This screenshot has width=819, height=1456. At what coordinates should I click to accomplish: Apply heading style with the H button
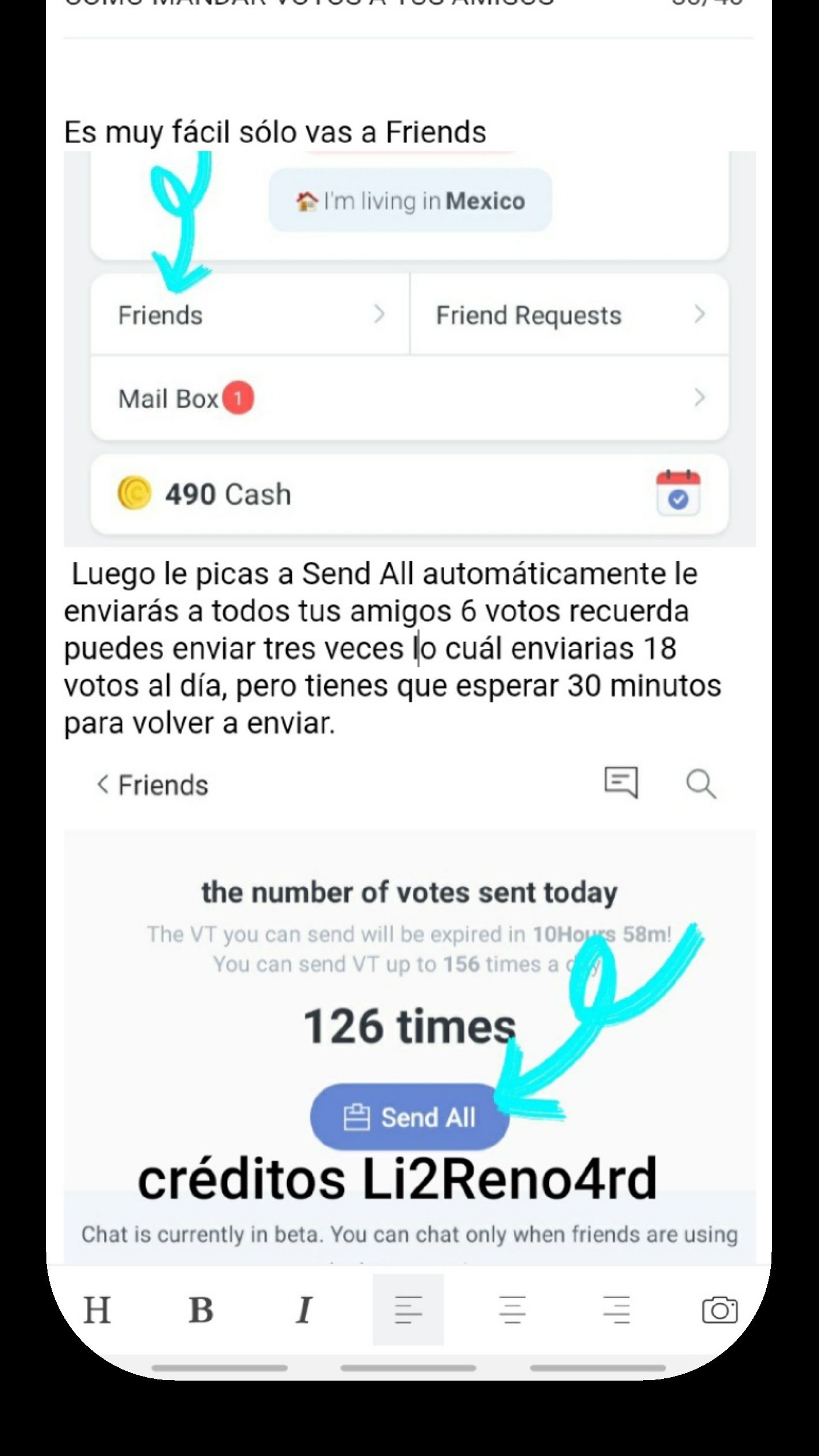[97, 1310]
